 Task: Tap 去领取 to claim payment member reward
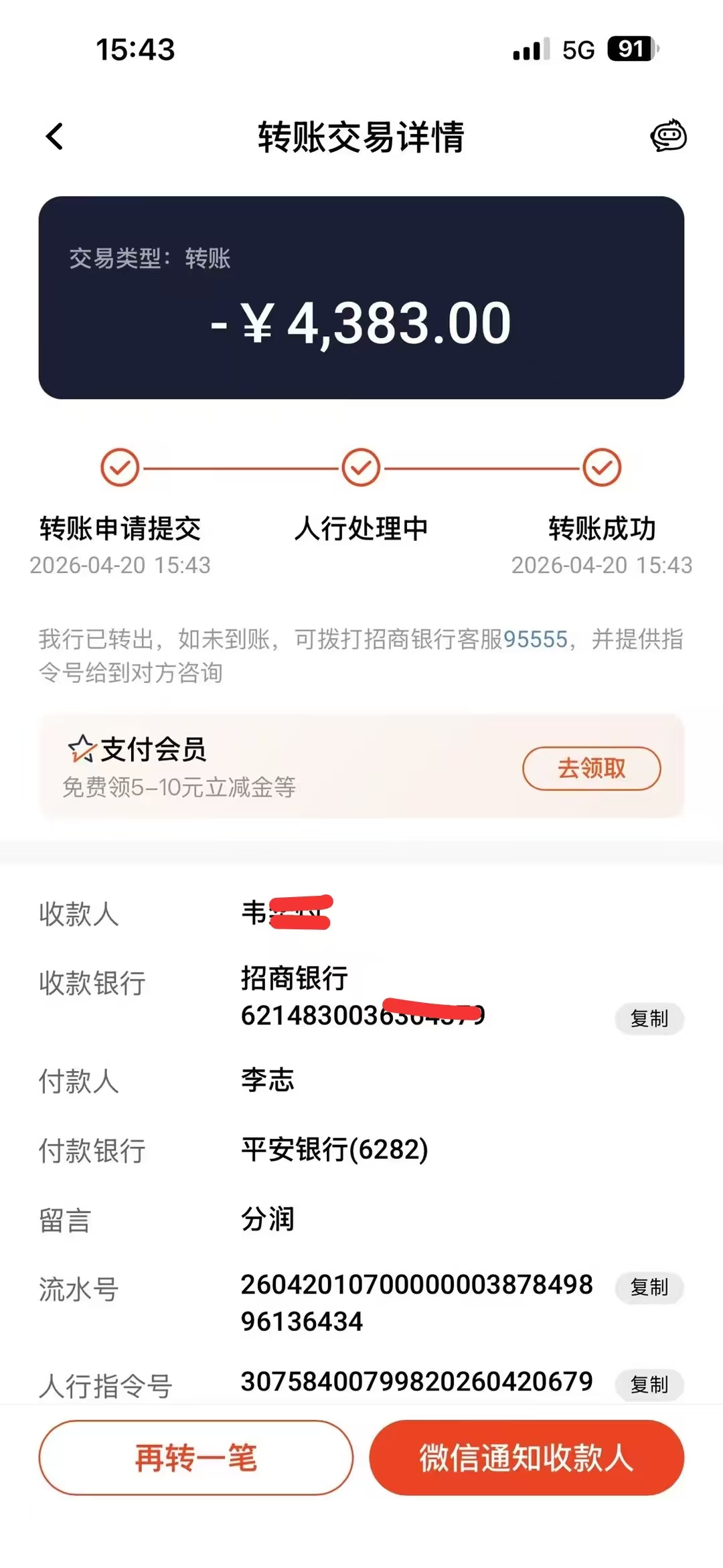click(x=591, y=768)
